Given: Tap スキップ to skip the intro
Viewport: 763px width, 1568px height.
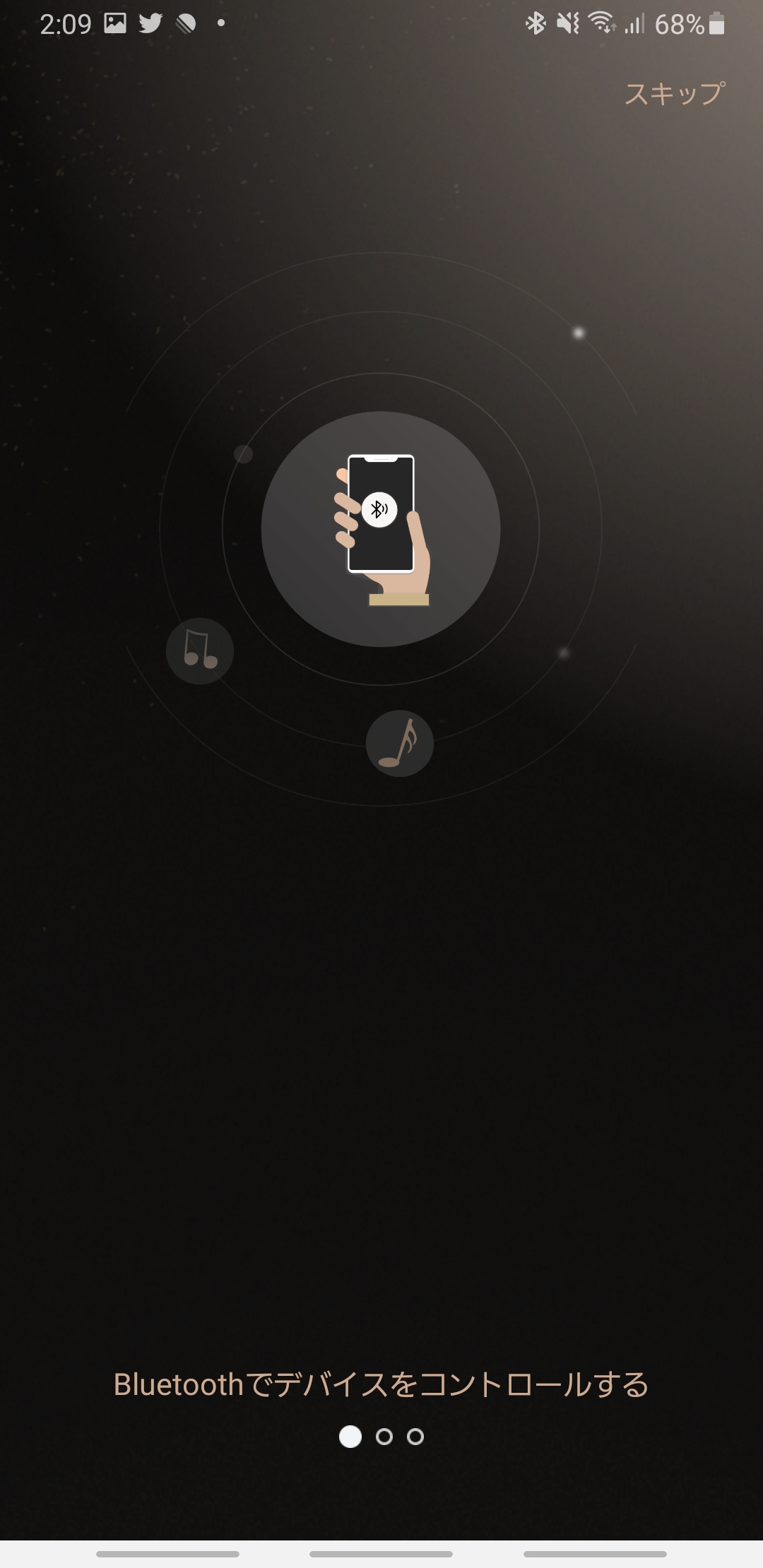Looking at the screenshot, I should (x=674, y=93).
